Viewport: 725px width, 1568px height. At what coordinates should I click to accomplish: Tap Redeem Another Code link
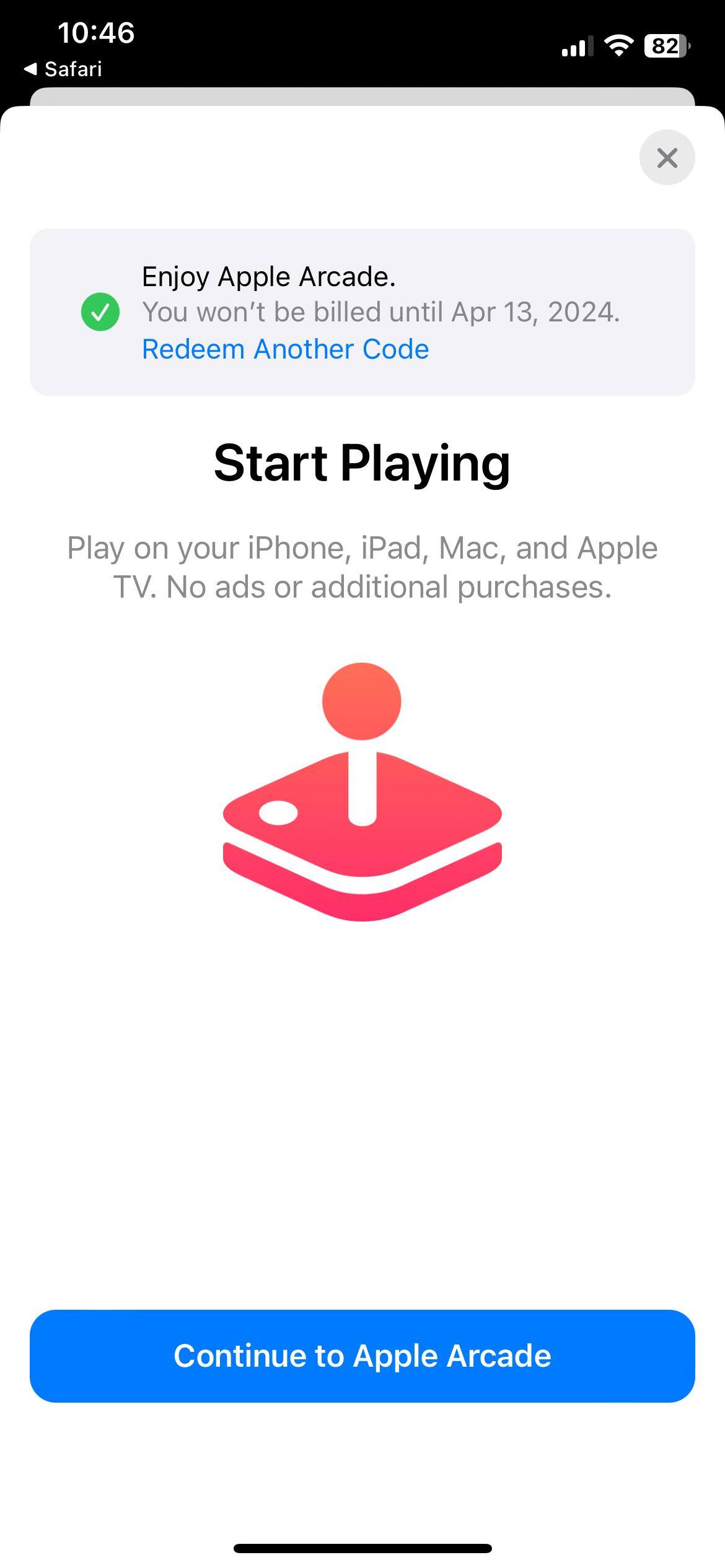(x=285, y=349)
